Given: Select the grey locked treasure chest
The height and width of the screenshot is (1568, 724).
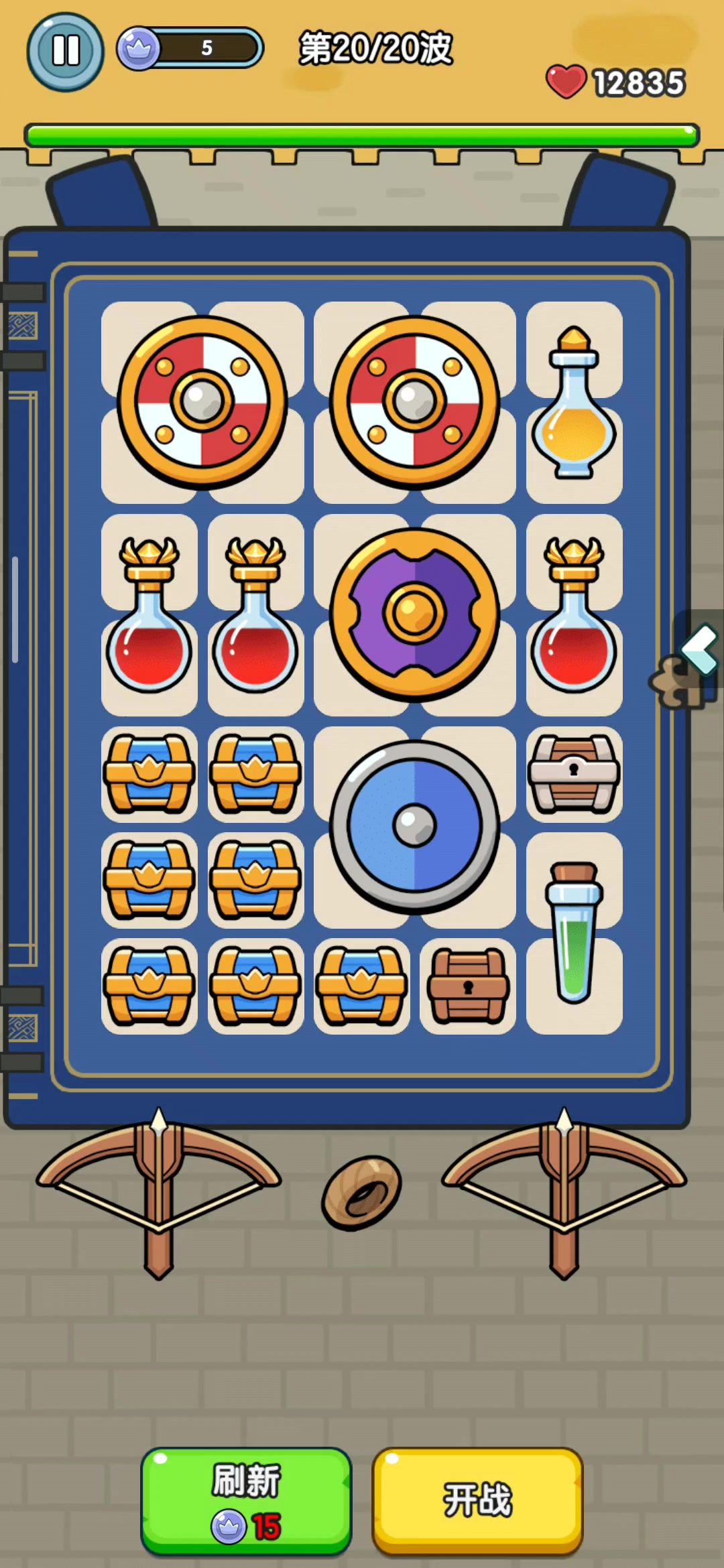Looking at the screenshot, I should pos(574,774).
